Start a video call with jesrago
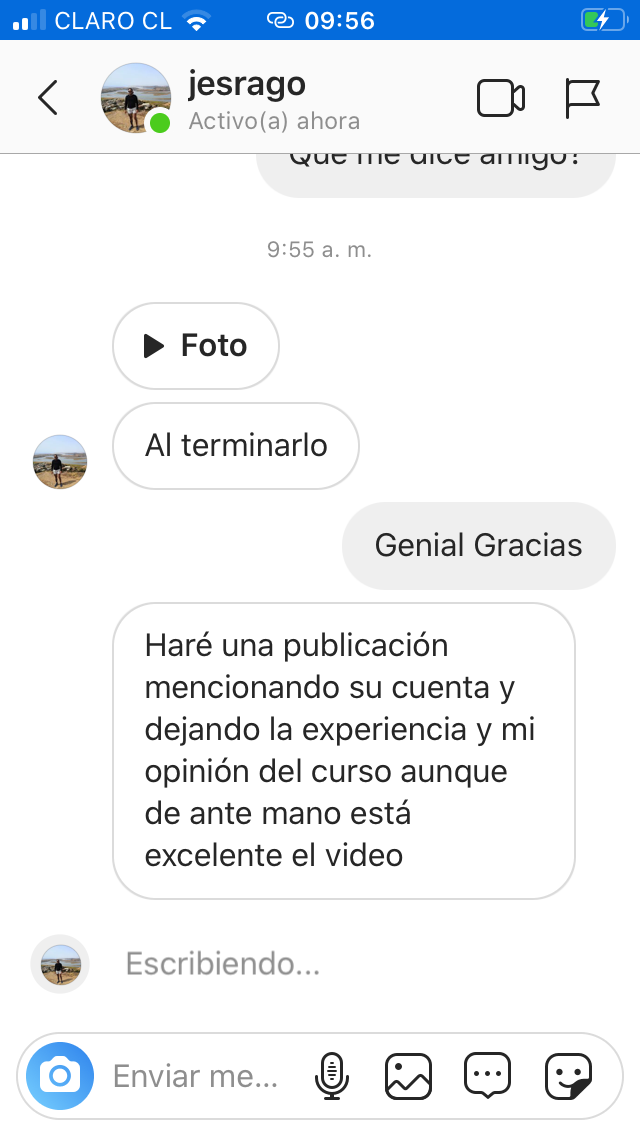The width and height of the screenshot is (640, 1136). [x=500, y=98]
